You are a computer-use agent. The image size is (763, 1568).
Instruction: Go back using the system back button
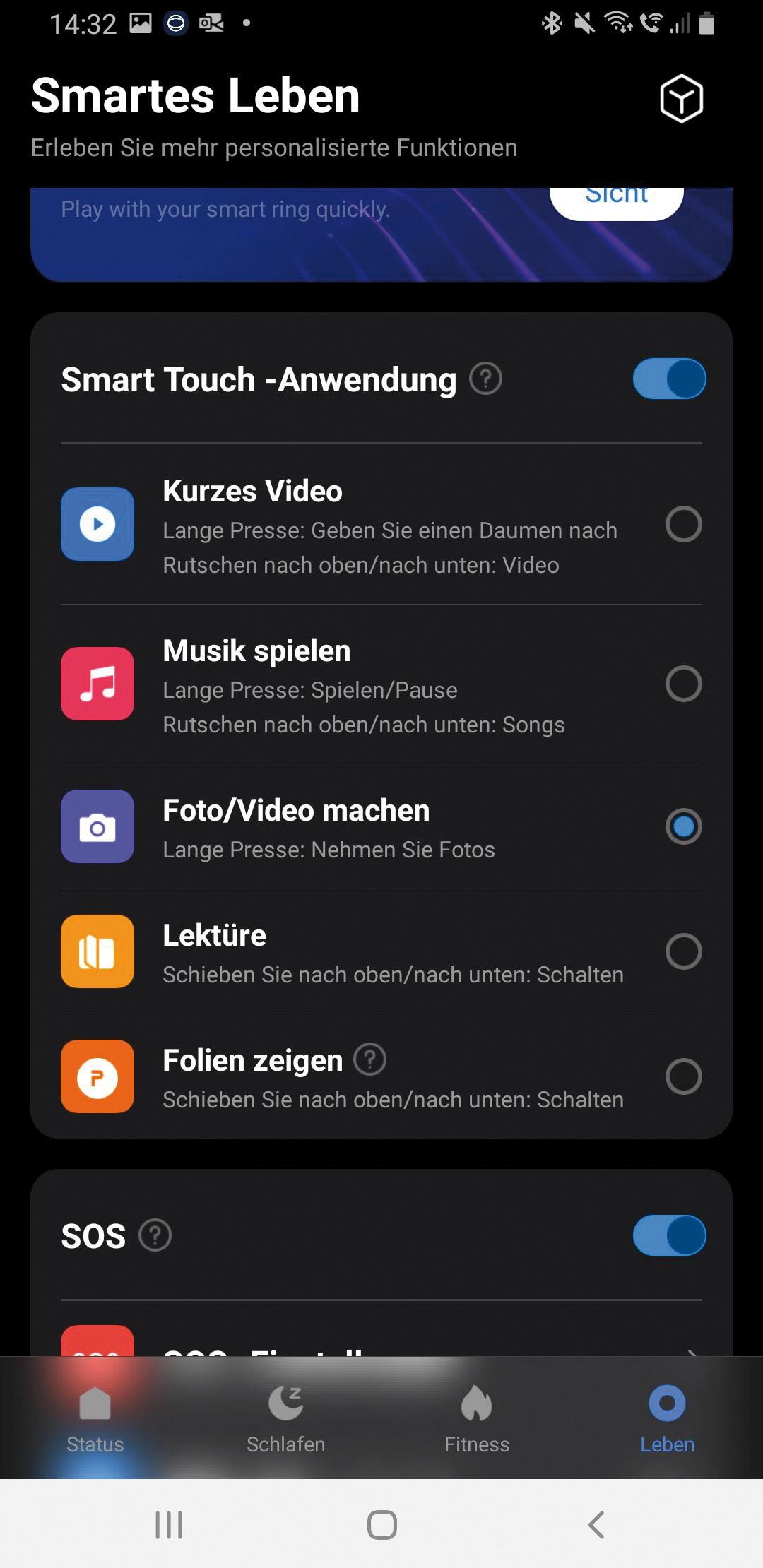(x=596, y=1525)
